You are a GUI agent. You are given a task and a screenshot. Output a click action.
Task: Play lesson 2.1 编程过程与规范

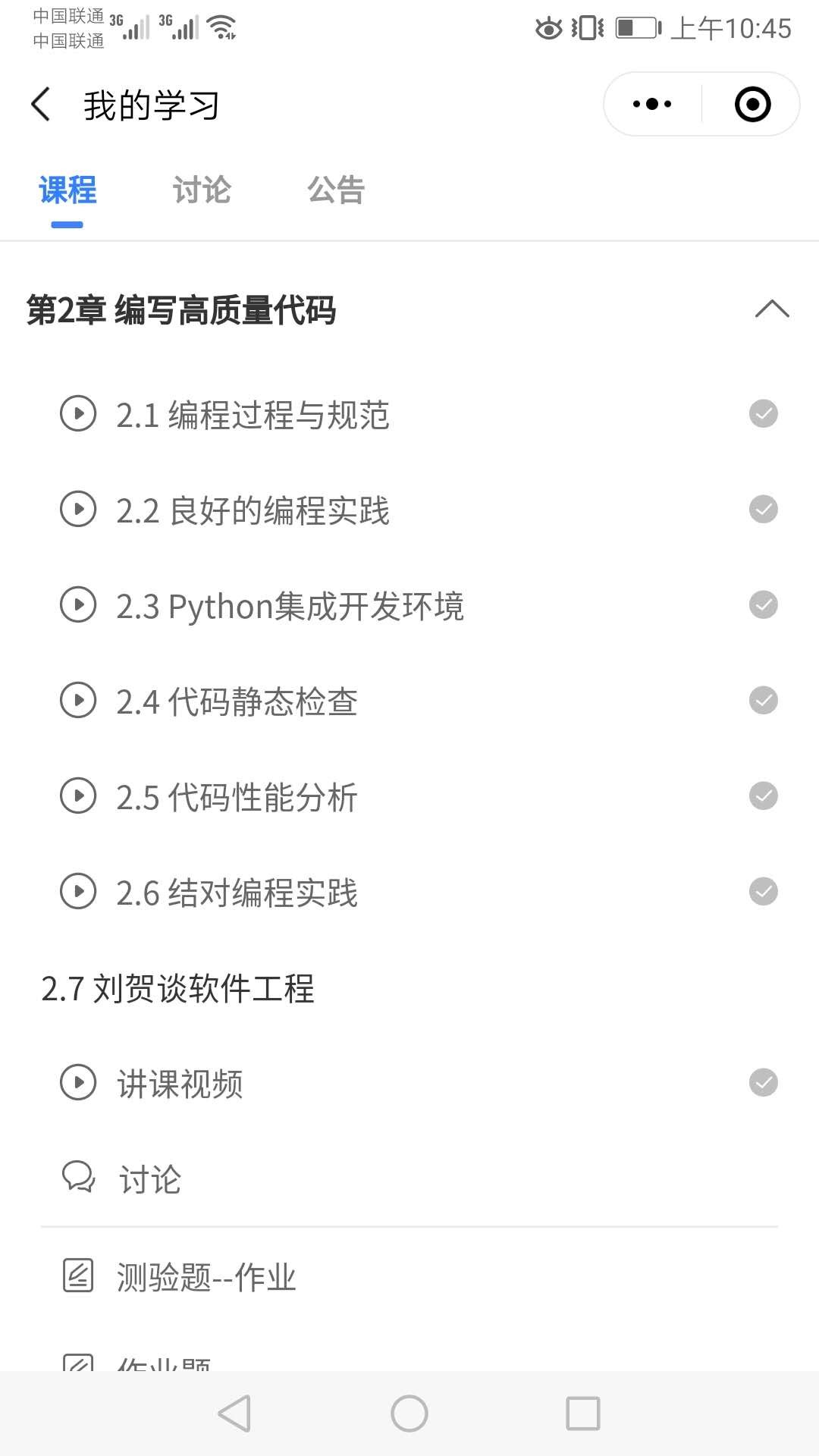point(253,415)
